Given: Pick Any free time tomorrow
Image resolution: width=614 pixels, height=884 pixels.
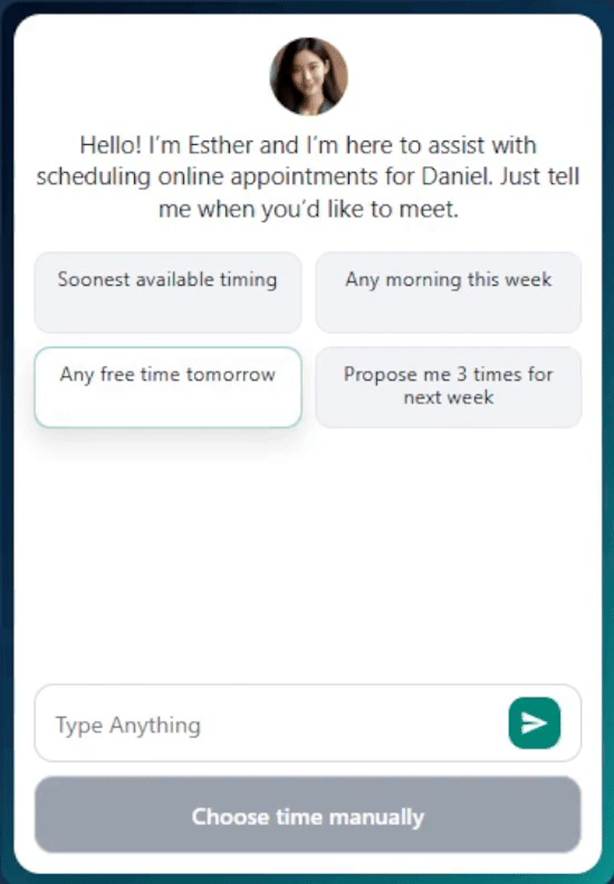Looking at the screenshot, I should click(167, 386).
